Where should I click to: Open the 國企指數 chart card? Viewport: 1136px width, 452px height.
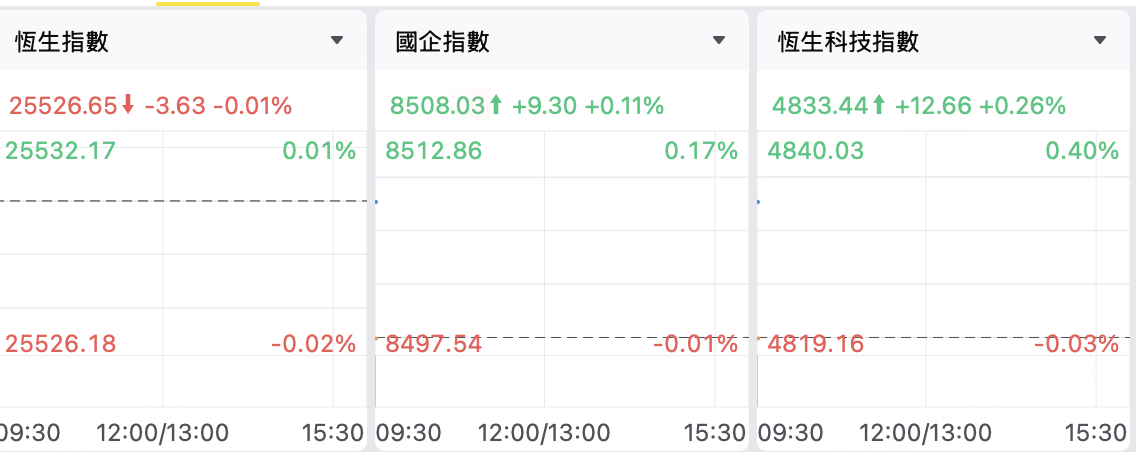click(x=562, y=230)
